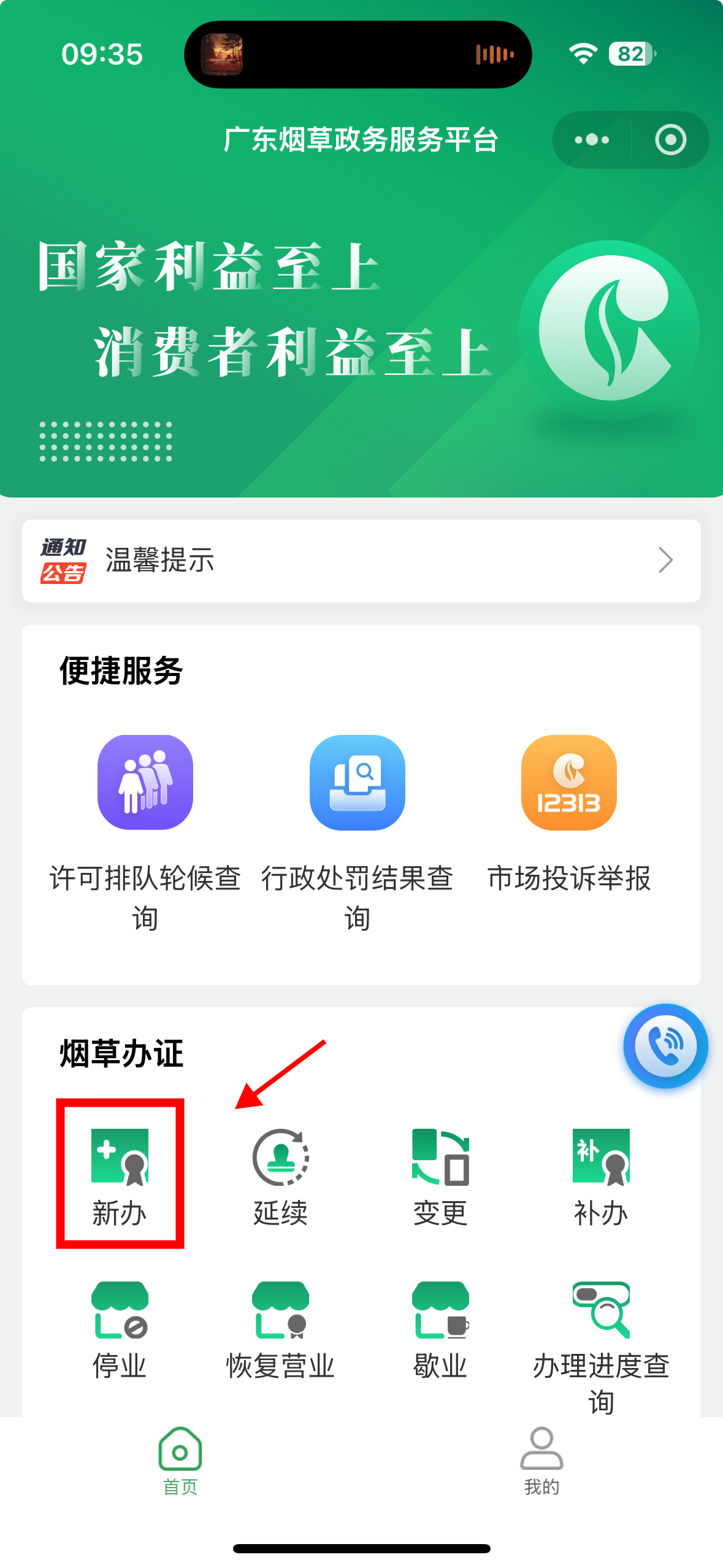
Task: Select the 恢复营业 option
Action: [x=280, y=1328]
